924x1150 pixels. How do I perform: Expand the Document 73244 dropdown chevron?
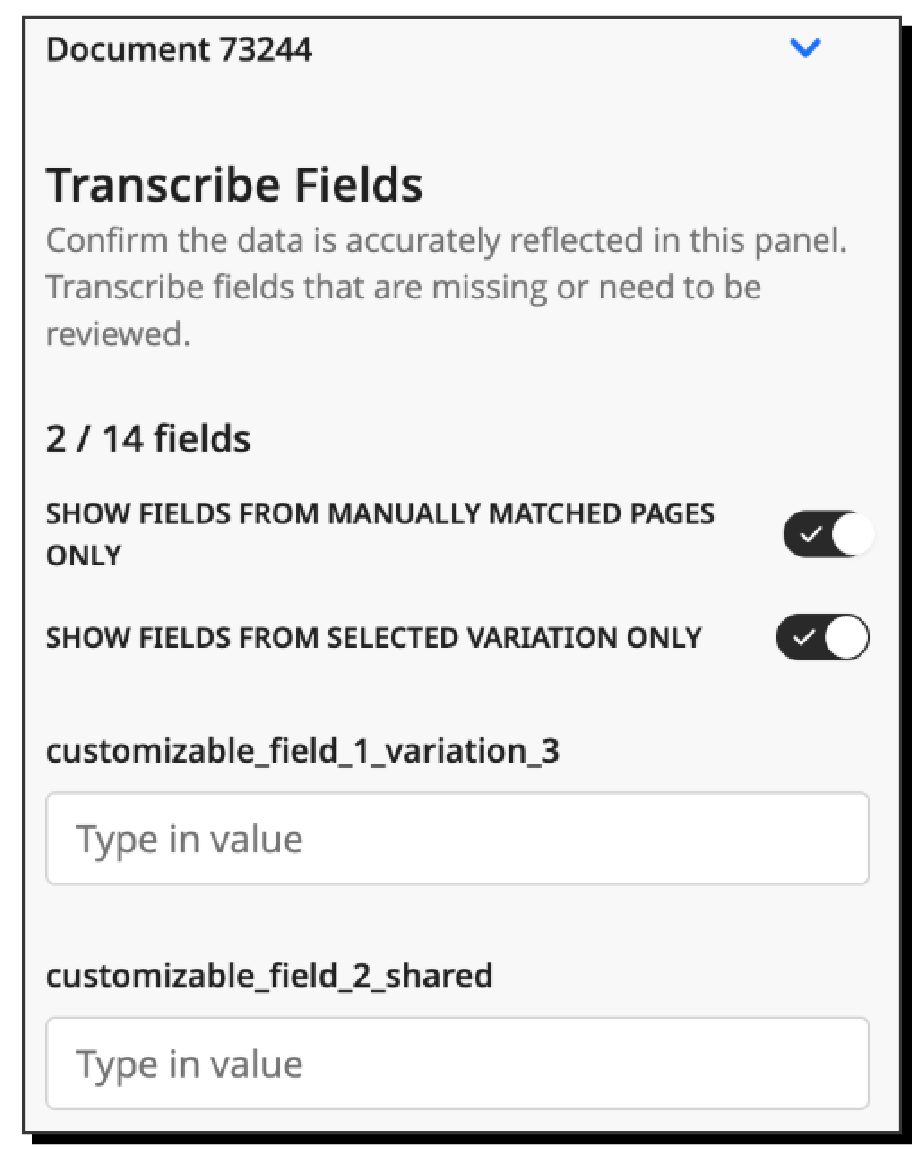805,48
